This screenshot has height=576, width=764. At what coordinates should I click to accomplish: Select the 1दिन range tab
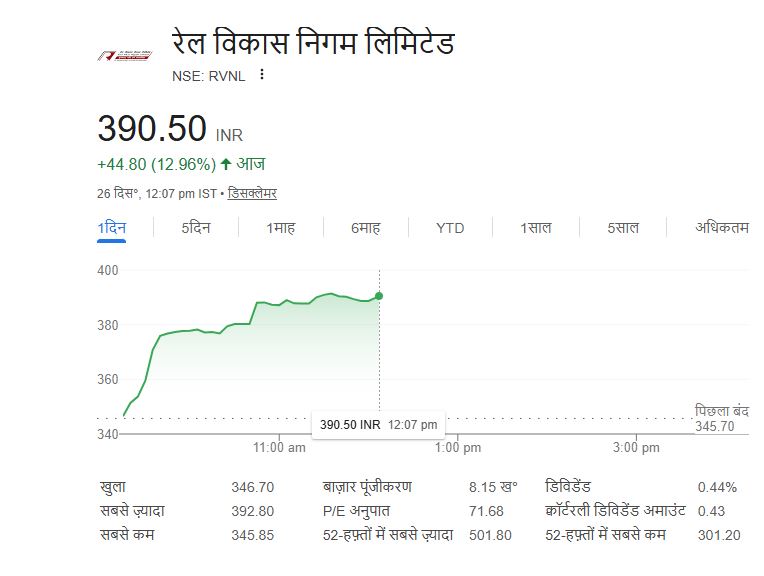111,228
